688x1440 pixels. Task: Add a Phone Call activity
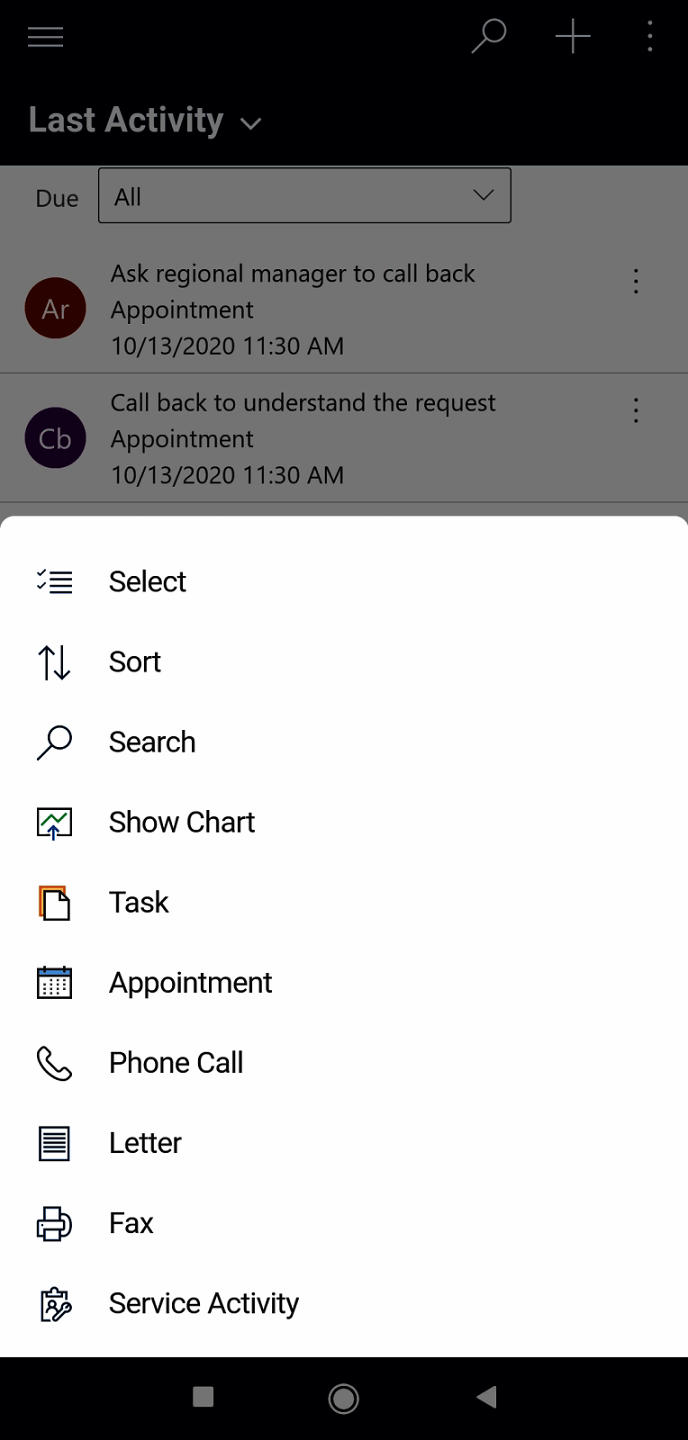point(176,1062)
